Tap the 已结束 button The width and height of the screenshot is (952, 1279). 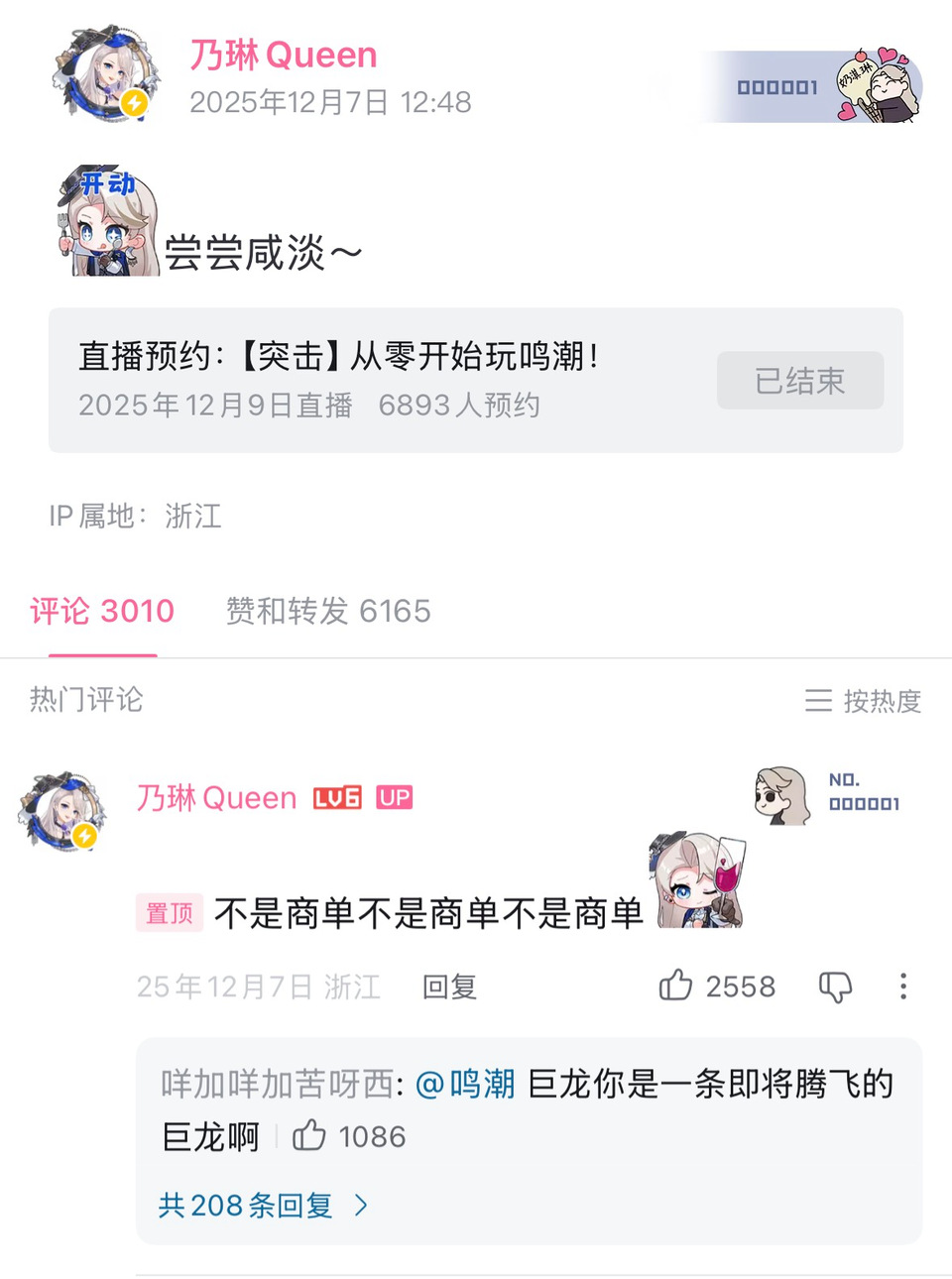(800, 381)
